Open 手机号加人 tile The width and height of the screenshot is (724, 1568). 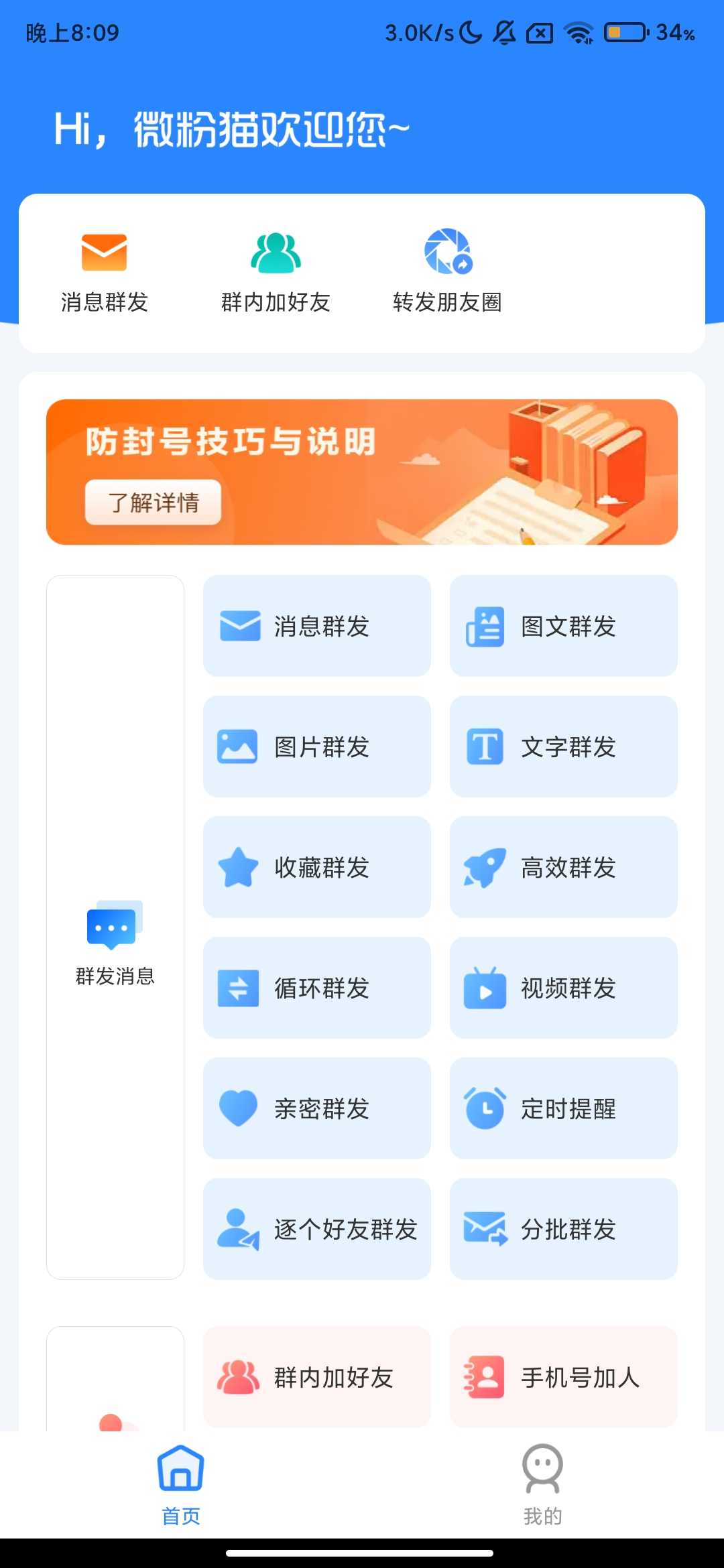coord(563,1377)
